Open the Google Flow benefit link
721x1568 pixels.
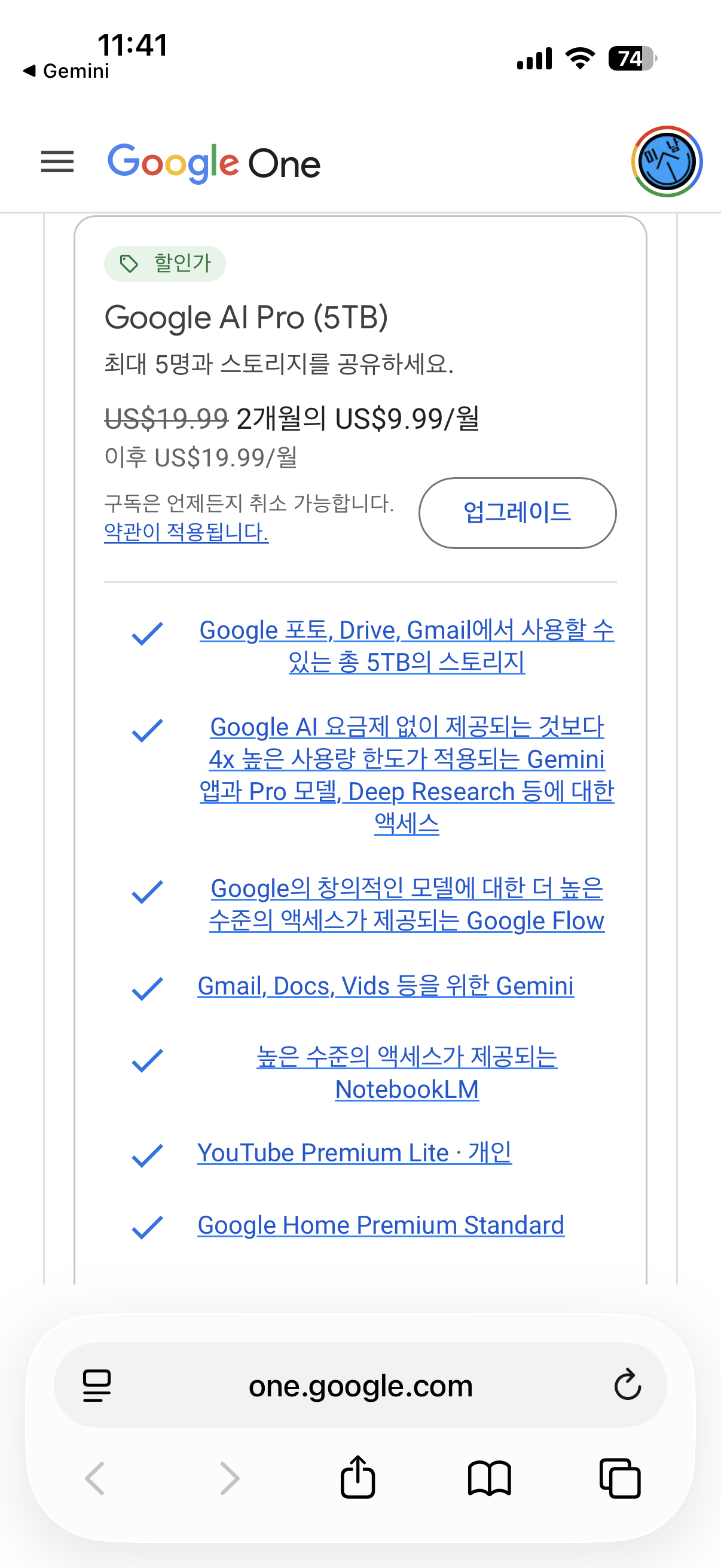click(407, 905)
